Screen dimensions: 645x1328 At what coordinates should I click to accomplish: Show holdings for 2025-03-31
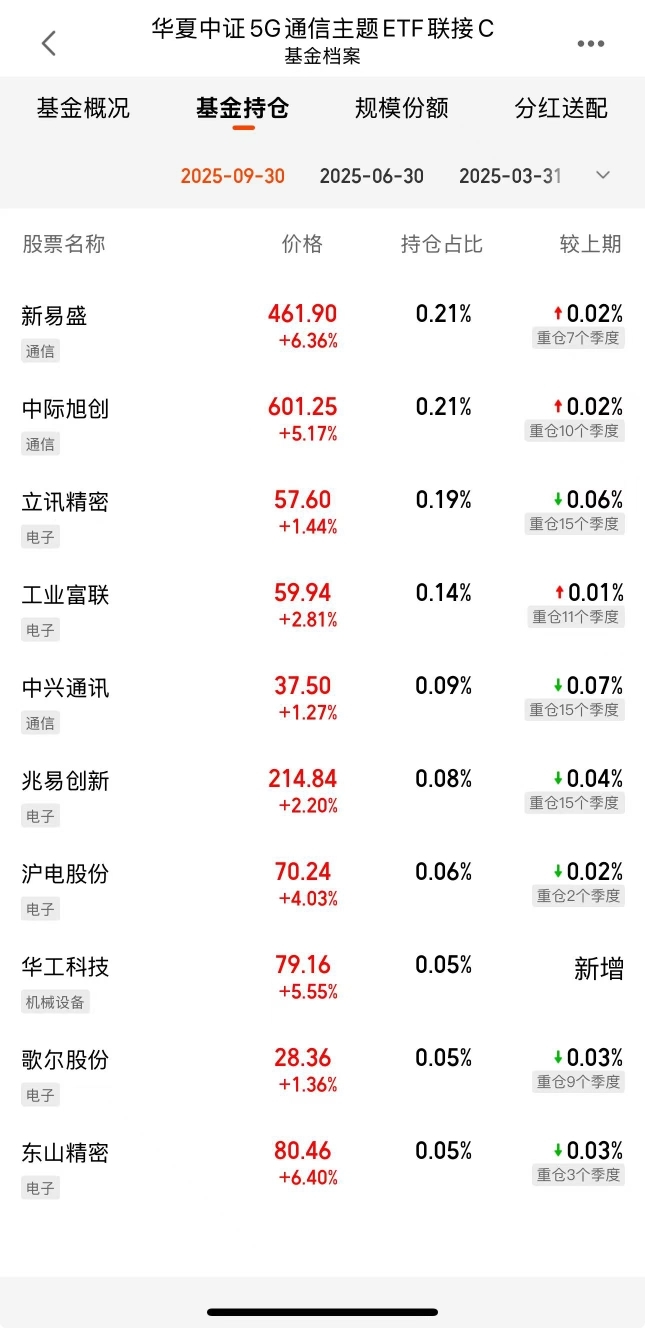click(x=510, y=176)
